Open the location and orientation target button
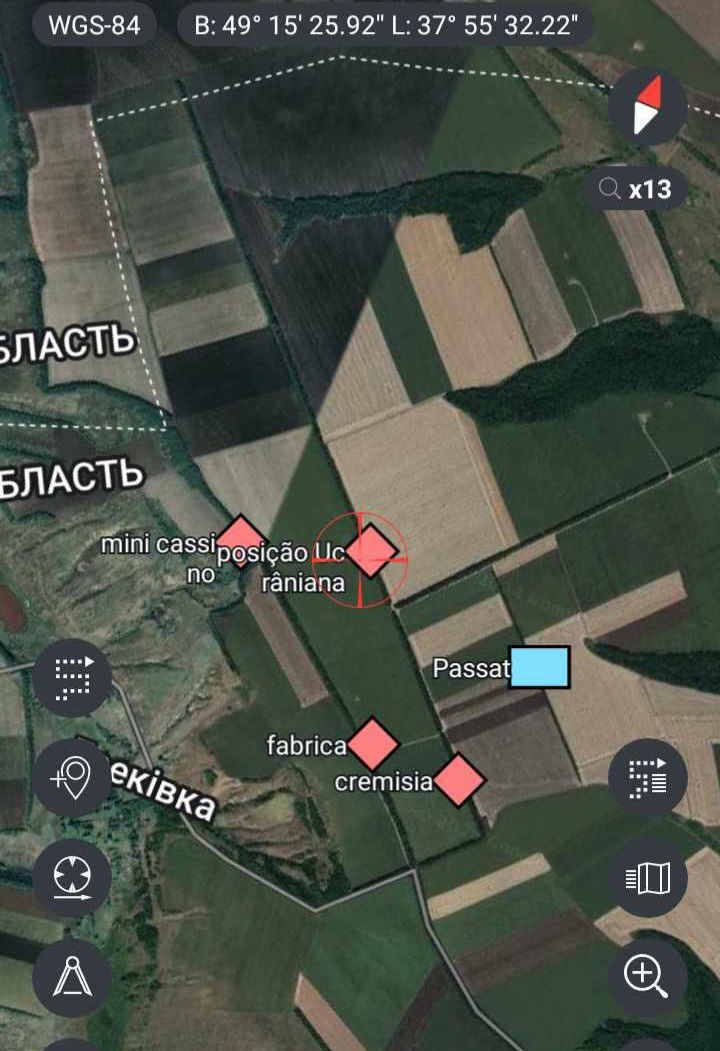720x1051 pixels. click(x=72, y=877)
